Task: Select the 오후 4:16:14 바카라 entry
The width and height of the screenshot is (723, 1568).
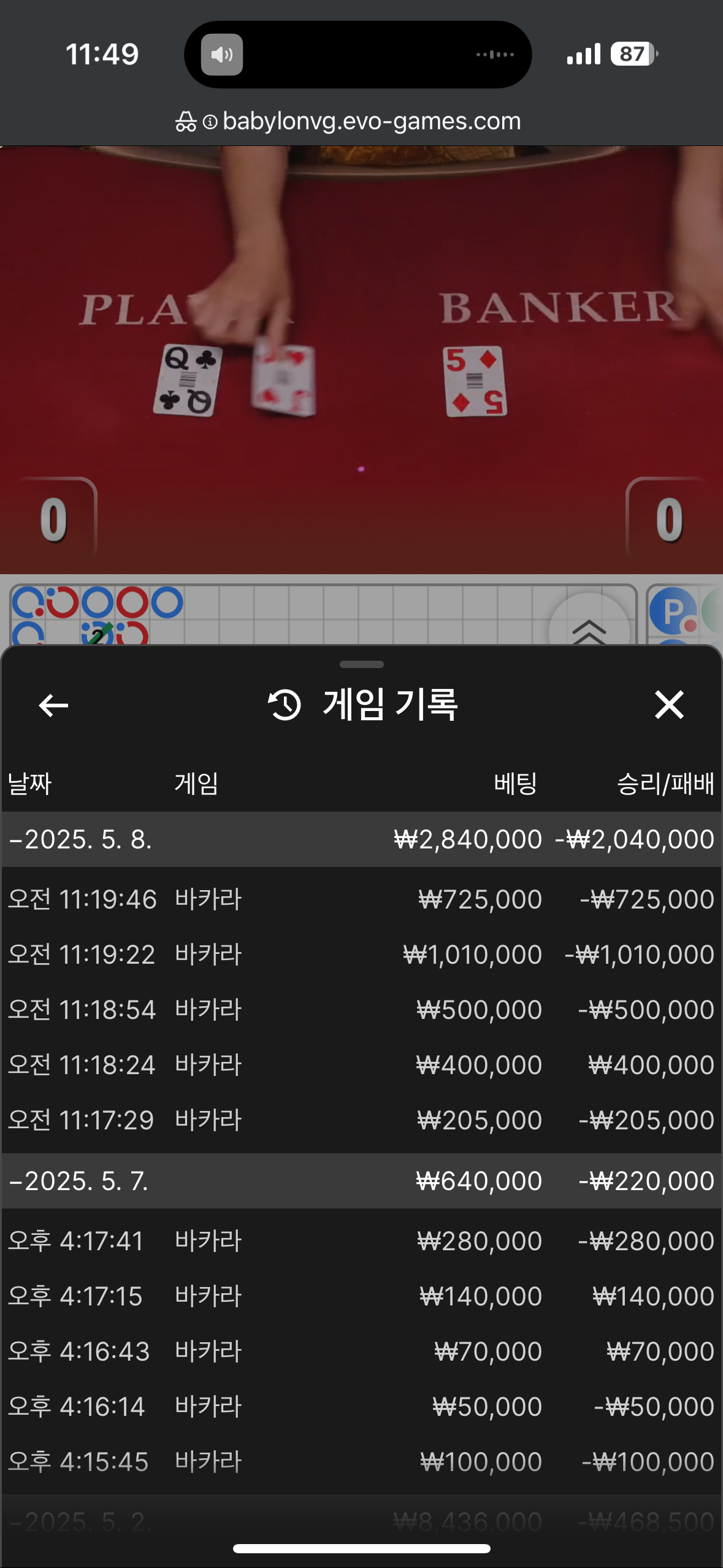Action: (x=361, y=1407)
